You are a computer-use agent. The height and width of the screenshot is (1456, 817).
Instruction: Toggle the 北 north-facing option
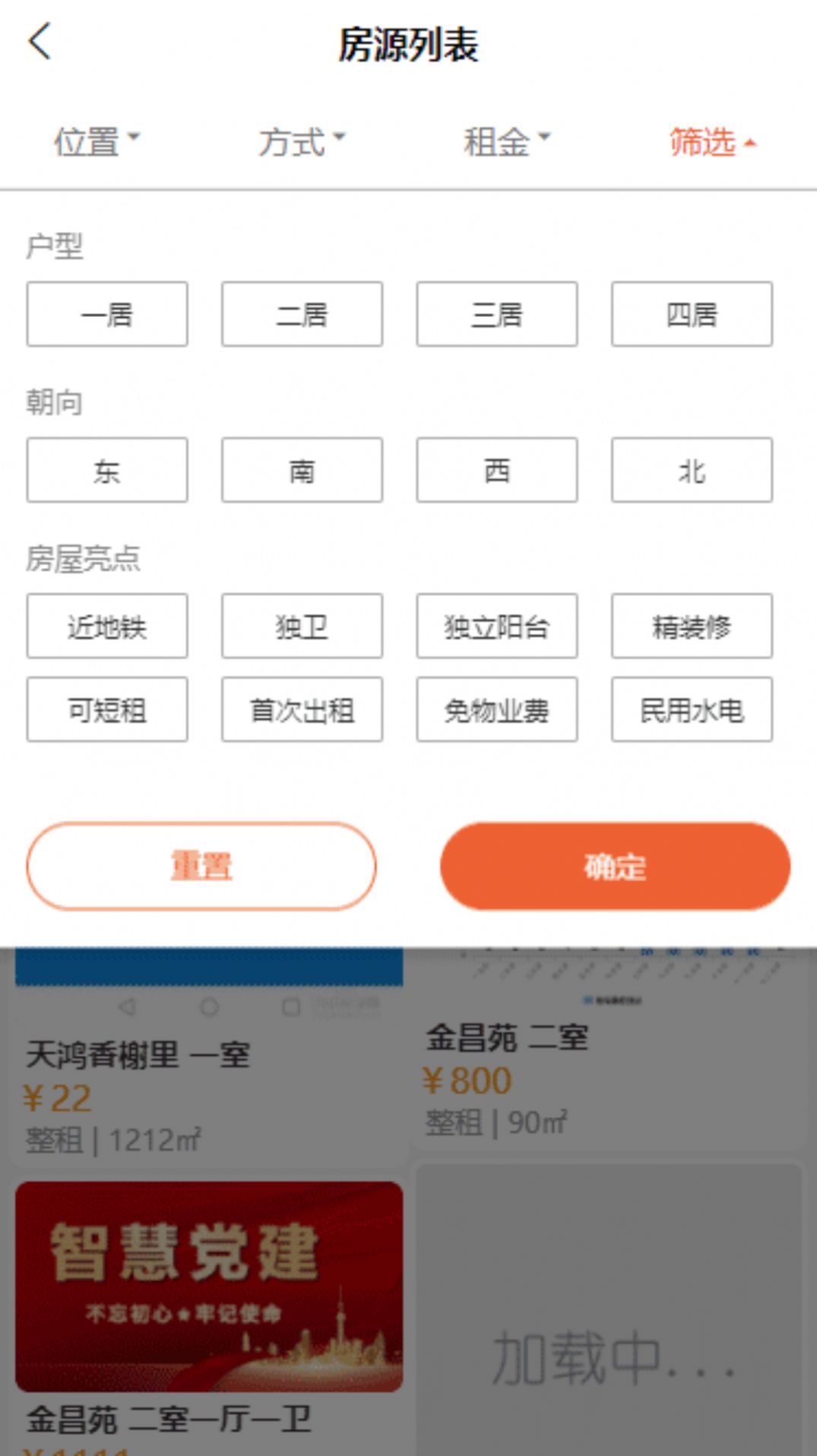pyautogui.click(x=692, y=470)
